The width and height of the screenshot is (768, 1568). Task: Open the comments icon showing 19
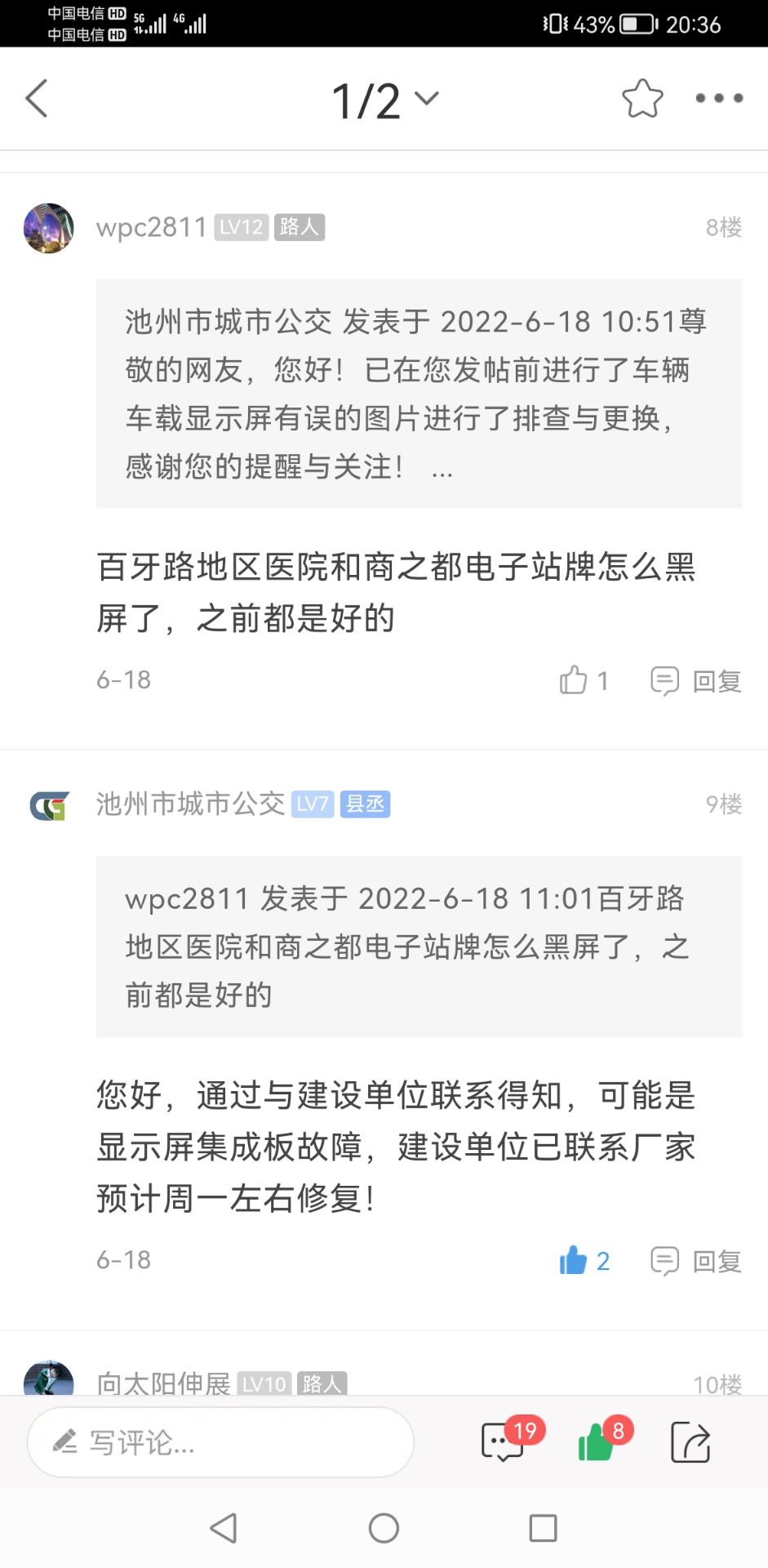pos(504,1442)
